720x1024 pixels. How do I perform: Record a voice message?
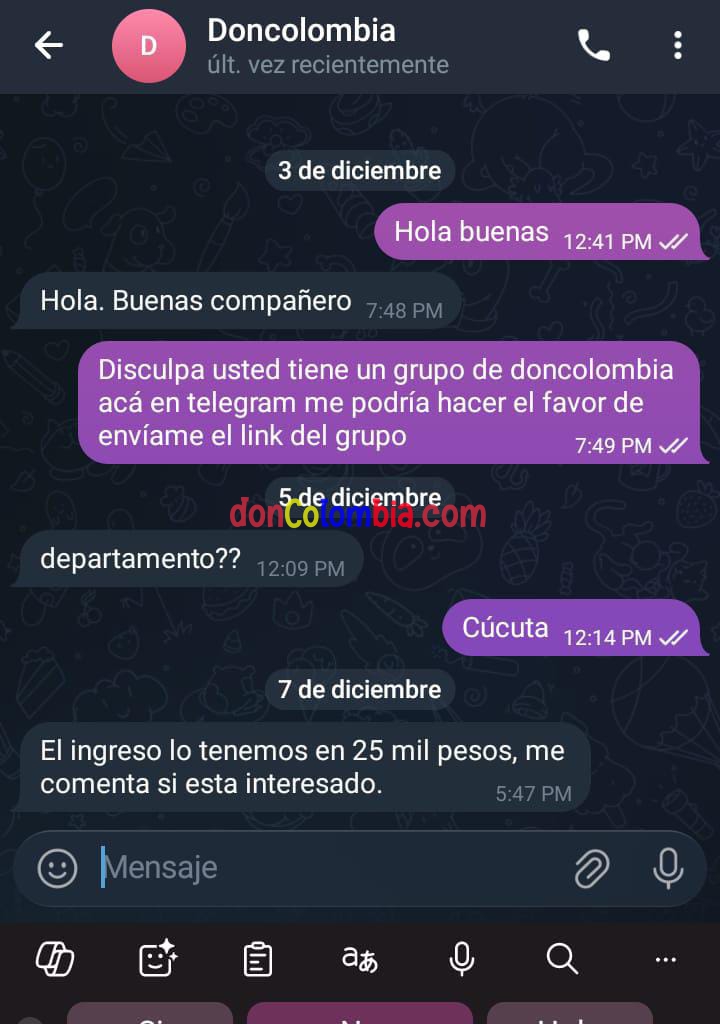coord(667,868)
